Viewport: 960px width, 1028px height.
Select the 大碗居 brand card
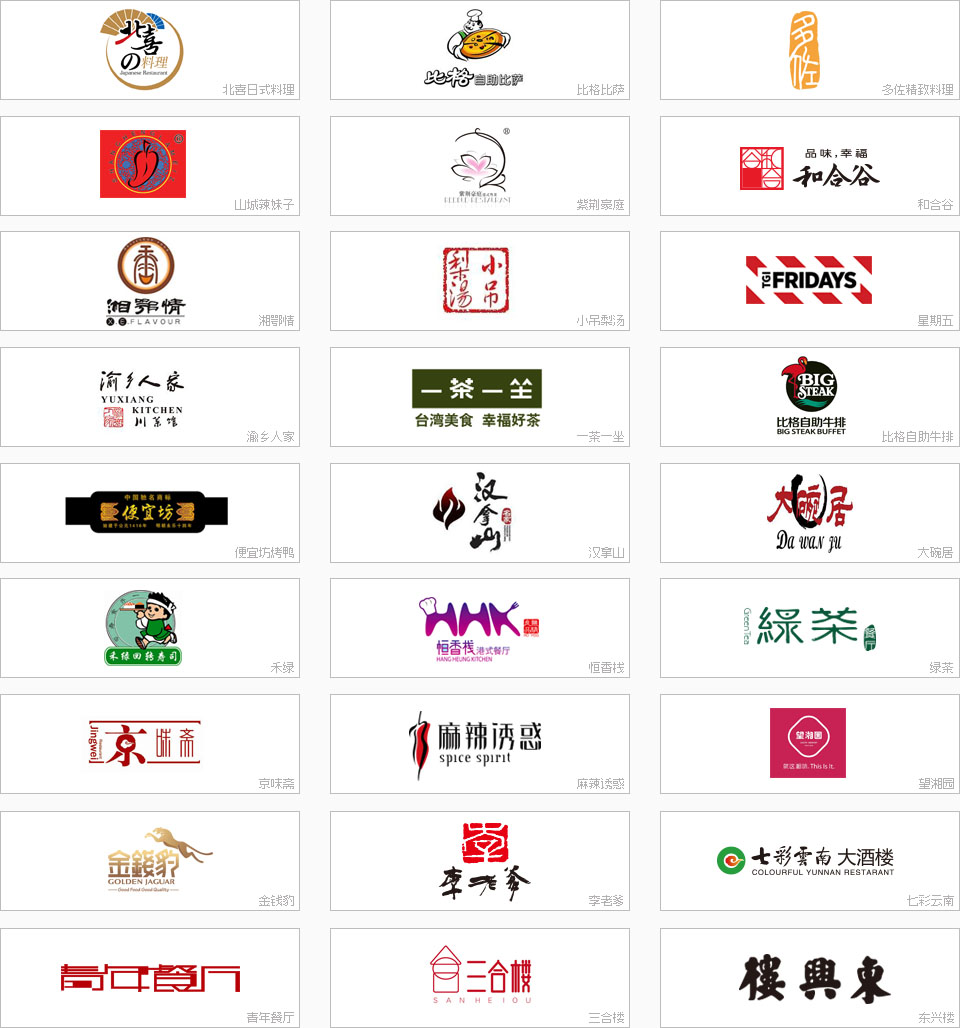click(x=810, y=512)
